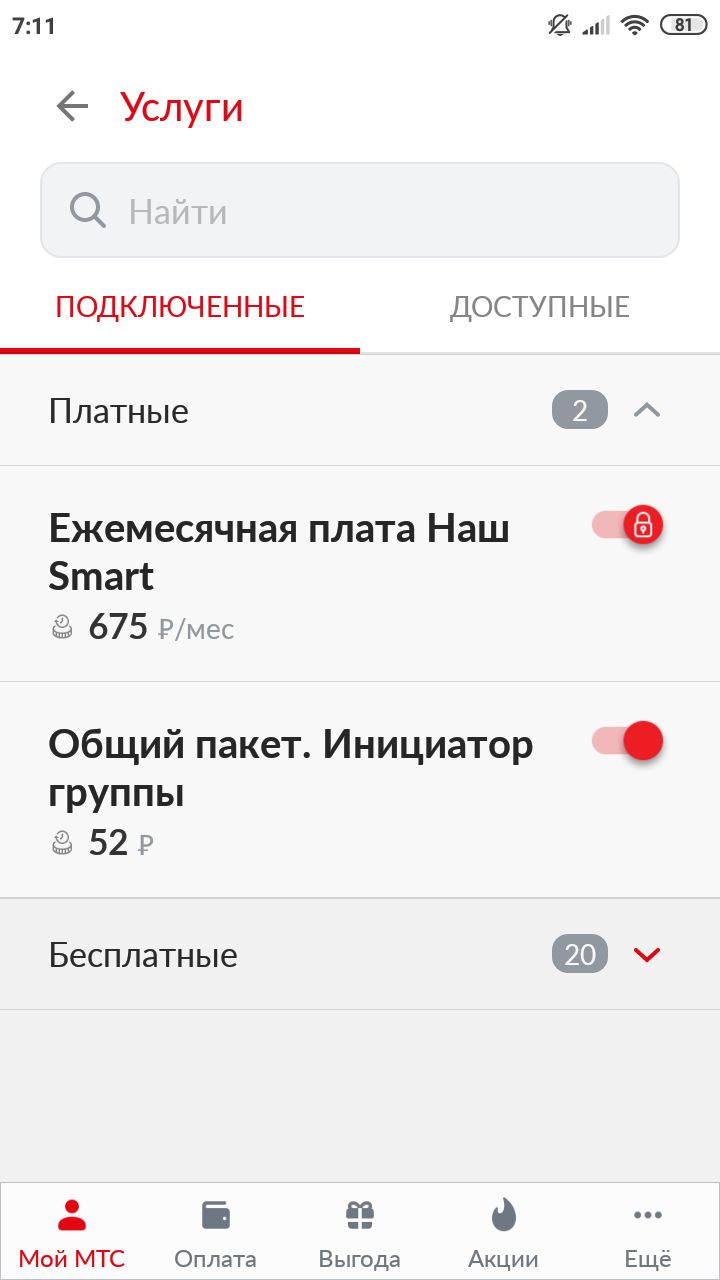The image size is (720, 1280).
Task: Switch to the Акции tab
Action: pos(504,1233)
